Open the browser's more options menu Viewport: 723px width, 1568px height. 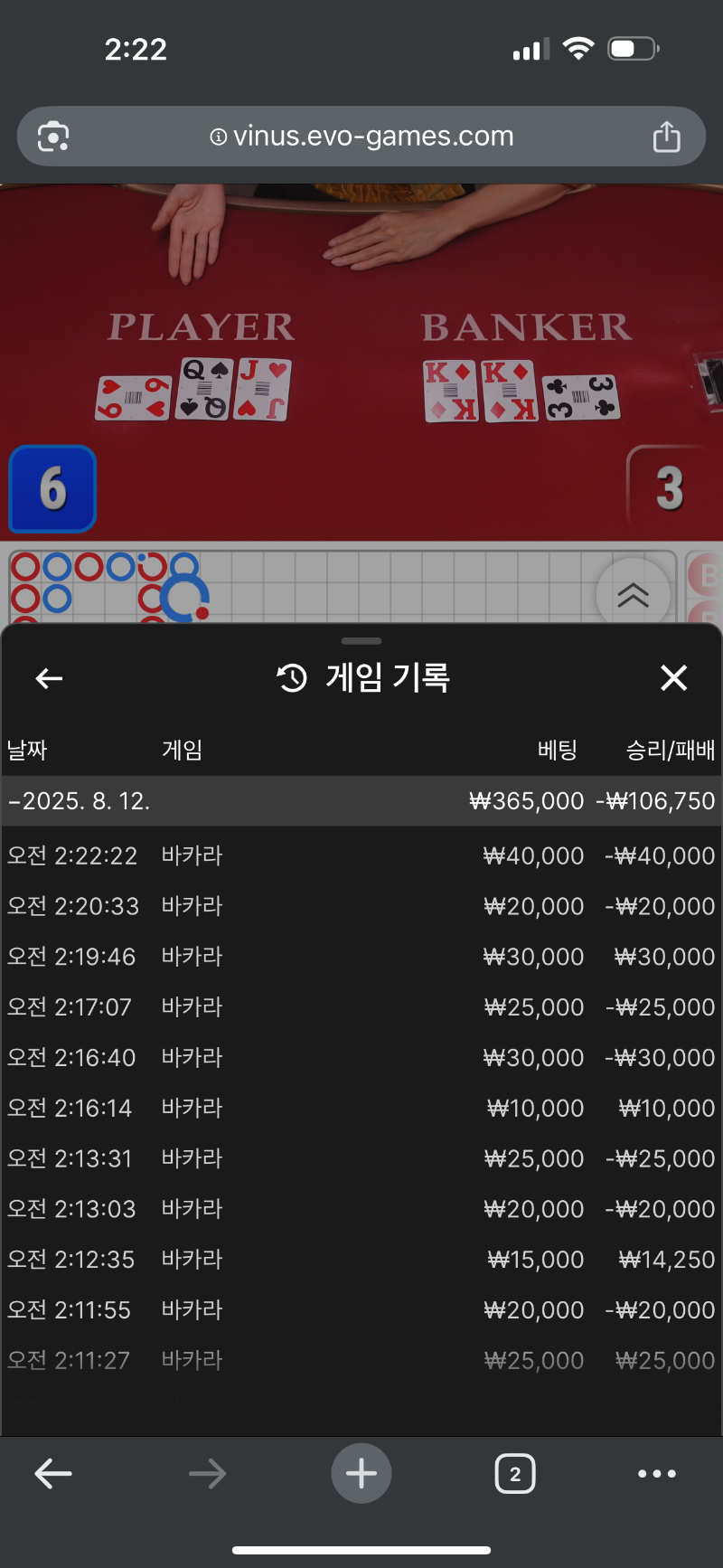[x=656, y=1473]
